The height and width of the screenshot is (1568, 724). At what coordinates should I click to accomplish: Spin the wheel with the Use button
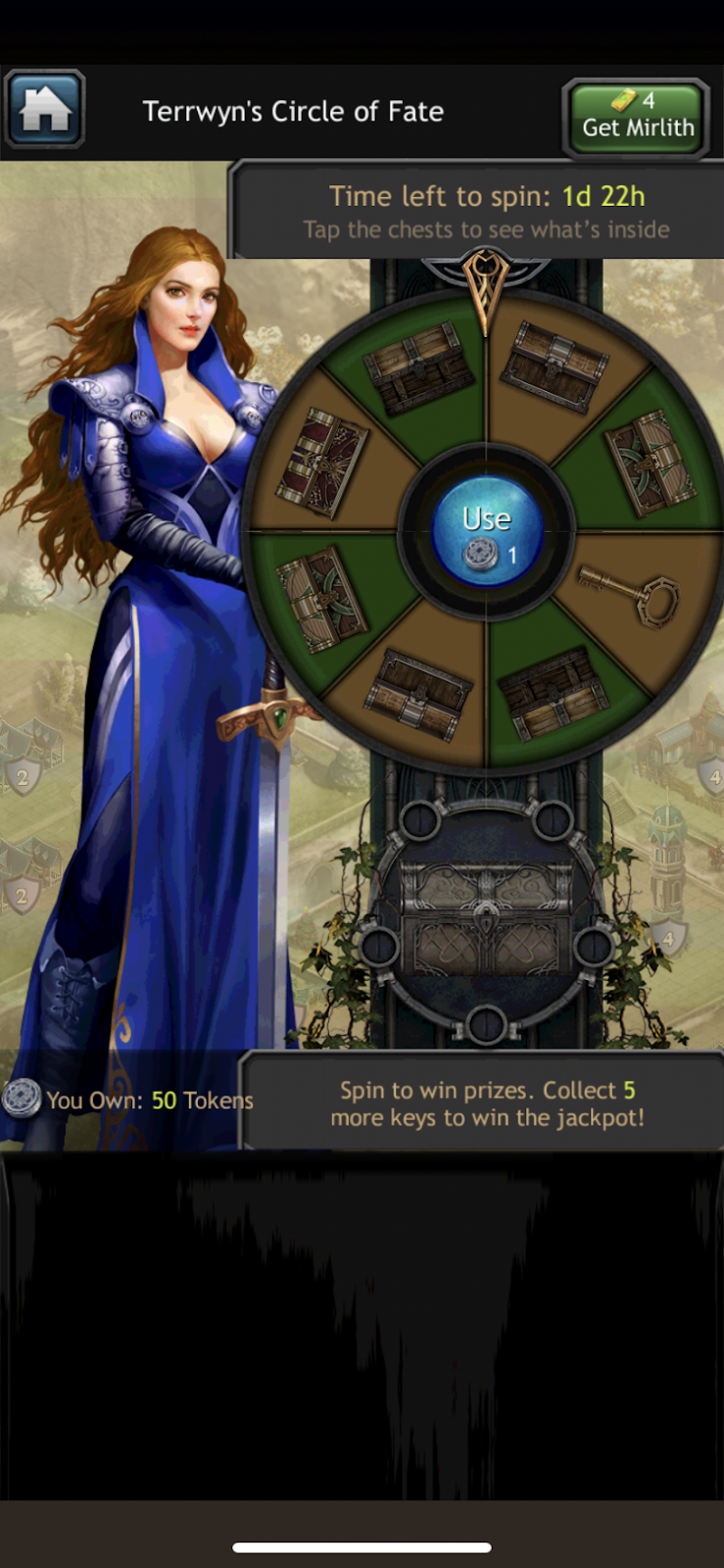tap(487, 532)
